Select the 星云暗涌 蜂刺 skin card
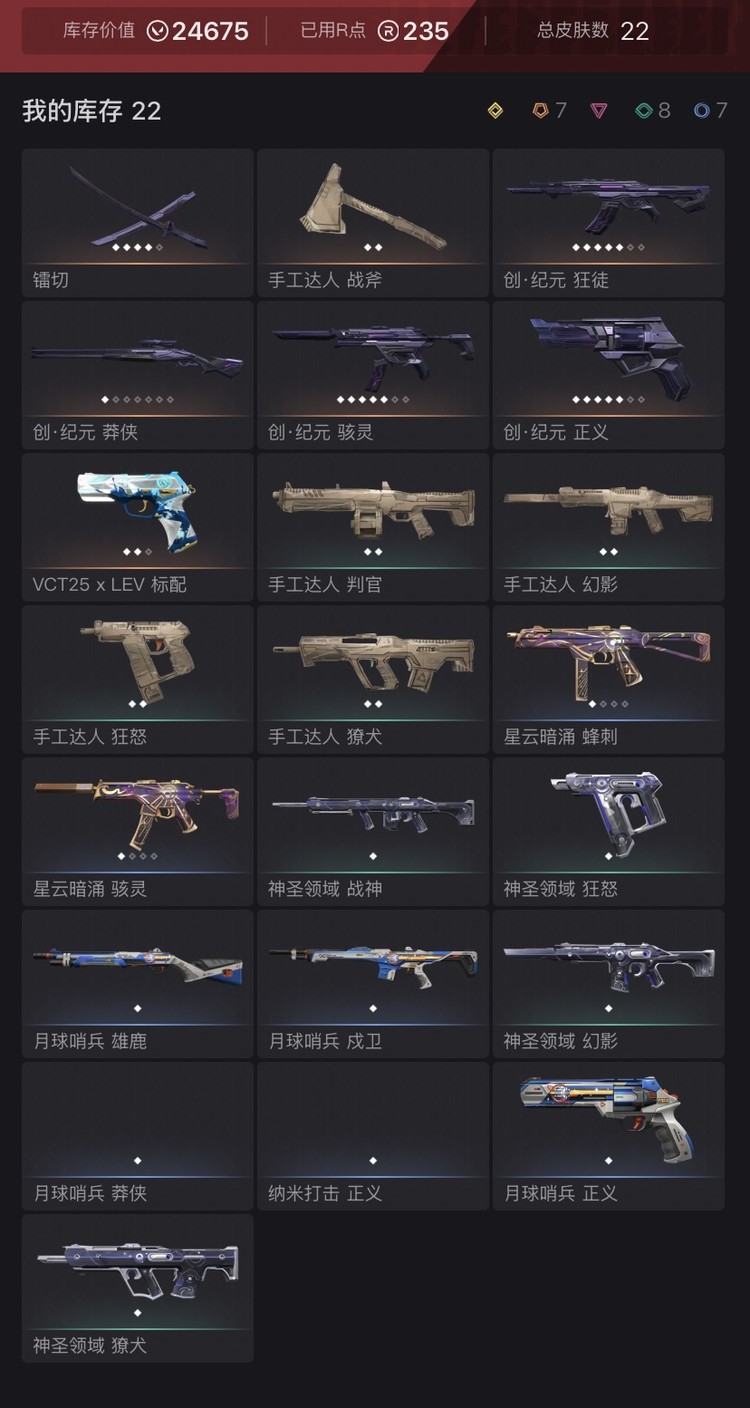The height and width of the screenshot is (1408, 750). point(608,678)
